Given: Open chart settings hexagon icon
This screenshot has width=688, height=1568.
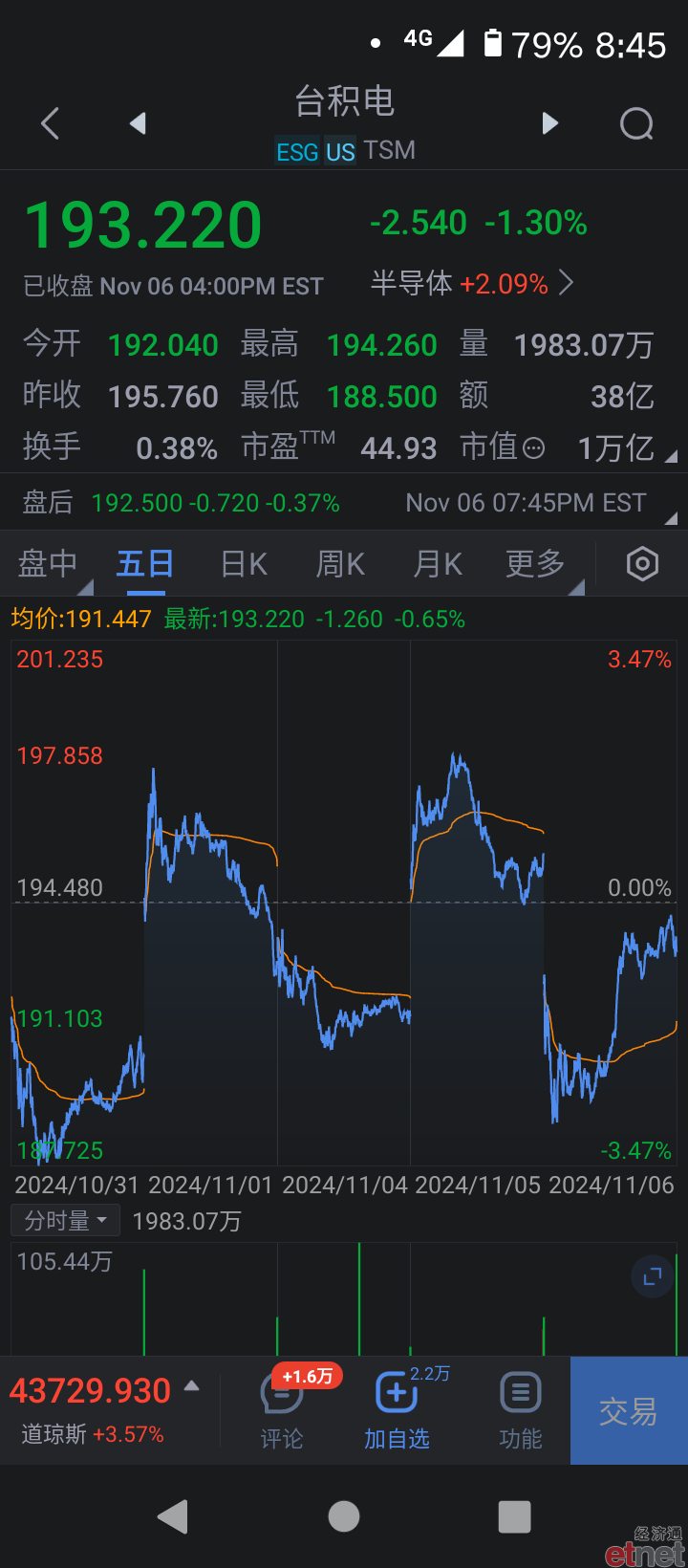Looking at the screenshot, I should click(642, 564).
